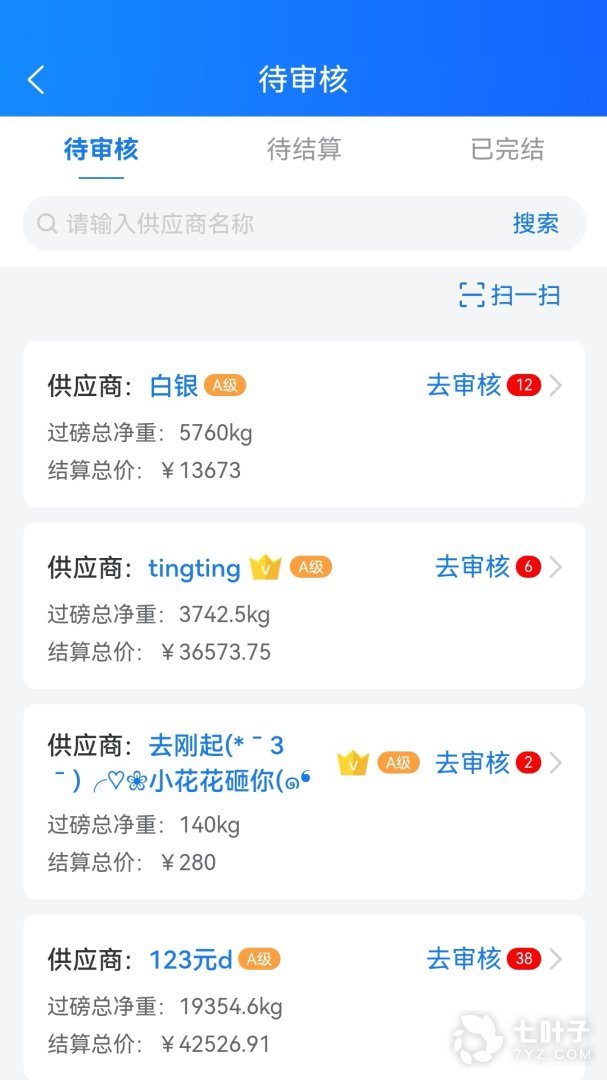Switch to the 待结算 tab
Image resolution: width=607 pixels, height=1080 pixels.
(x=304, y=149)
